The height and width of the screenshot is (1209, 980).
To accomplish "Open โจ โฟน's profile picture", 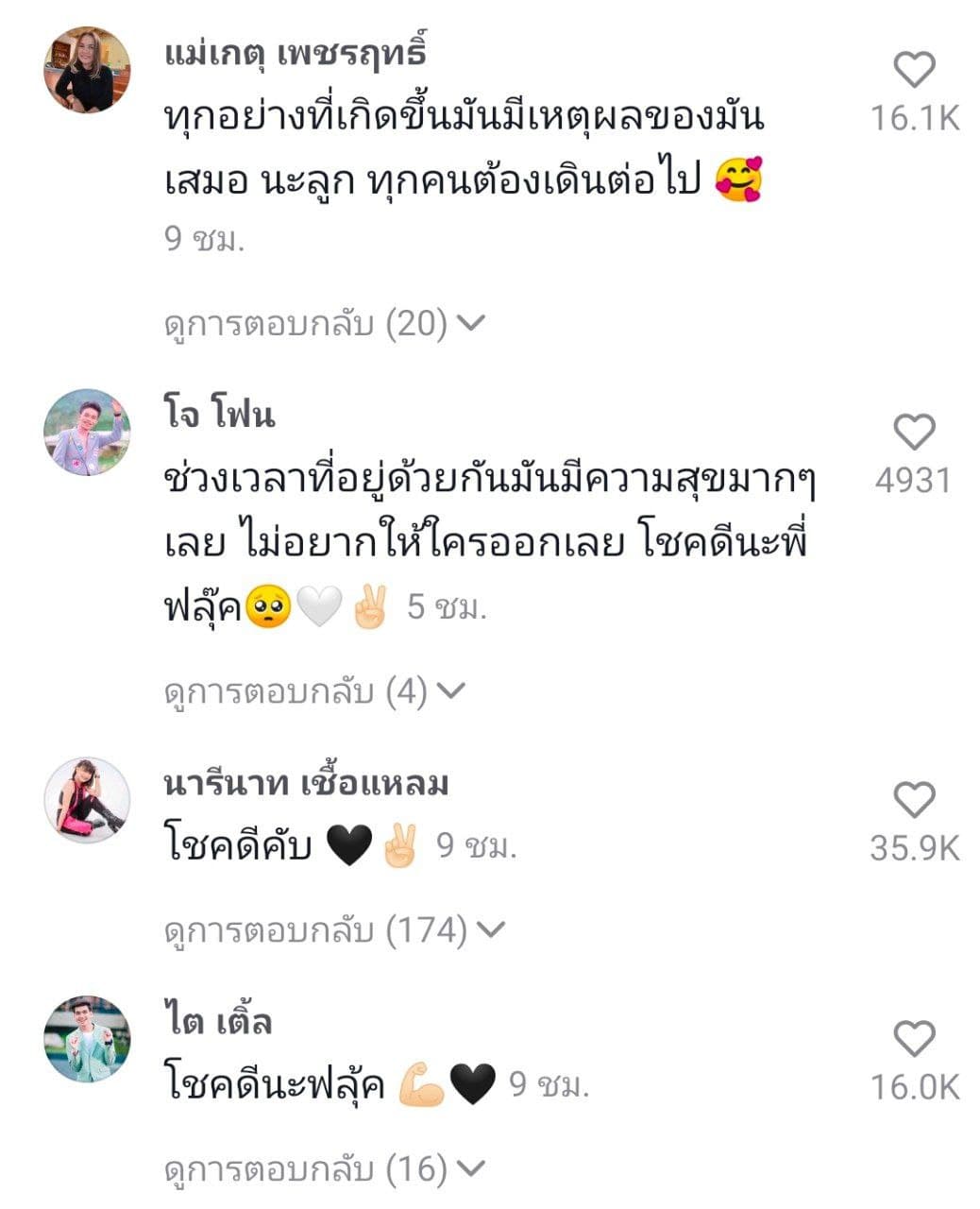I will click(87, 433).
